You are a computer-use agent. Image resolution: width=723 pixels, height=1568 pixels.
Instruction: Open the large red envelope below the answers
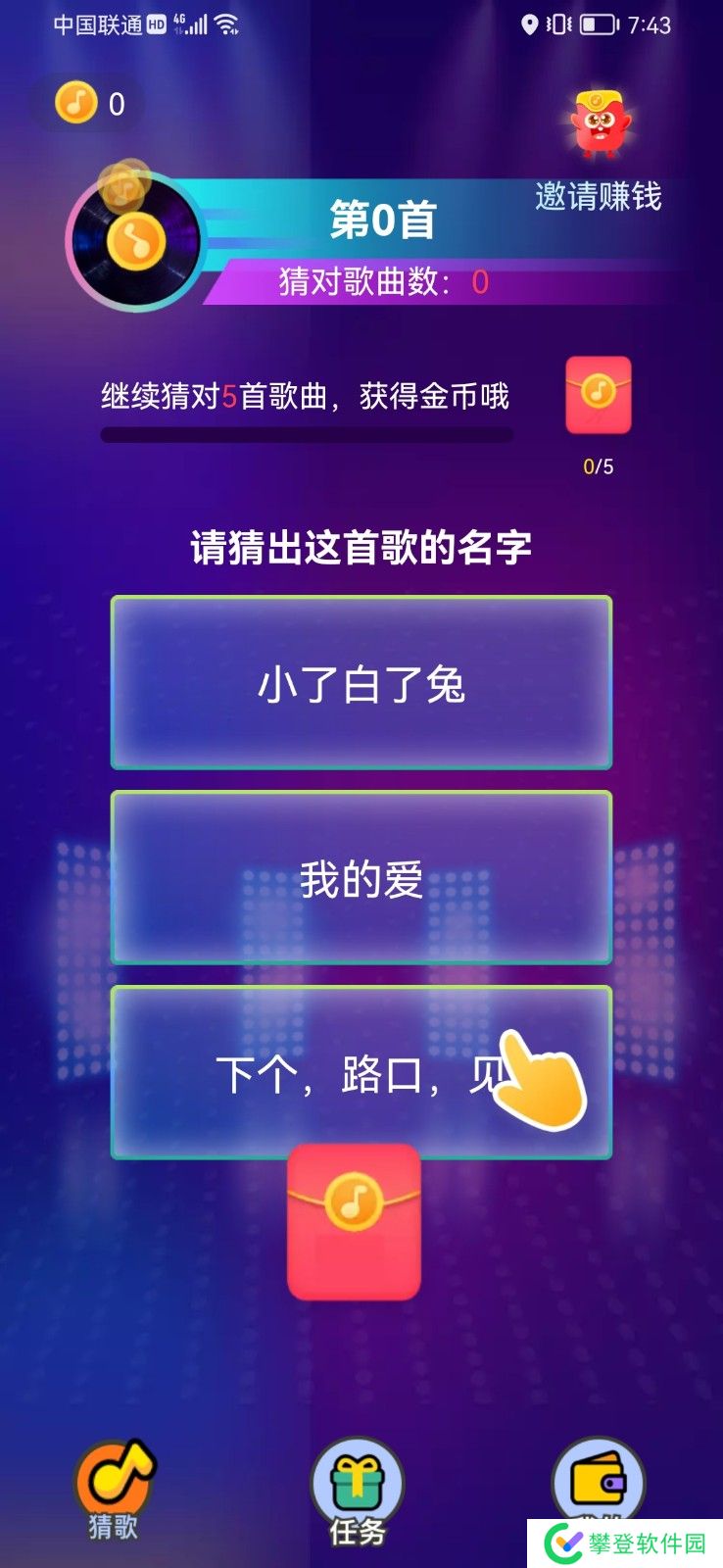coord(354,1221)
